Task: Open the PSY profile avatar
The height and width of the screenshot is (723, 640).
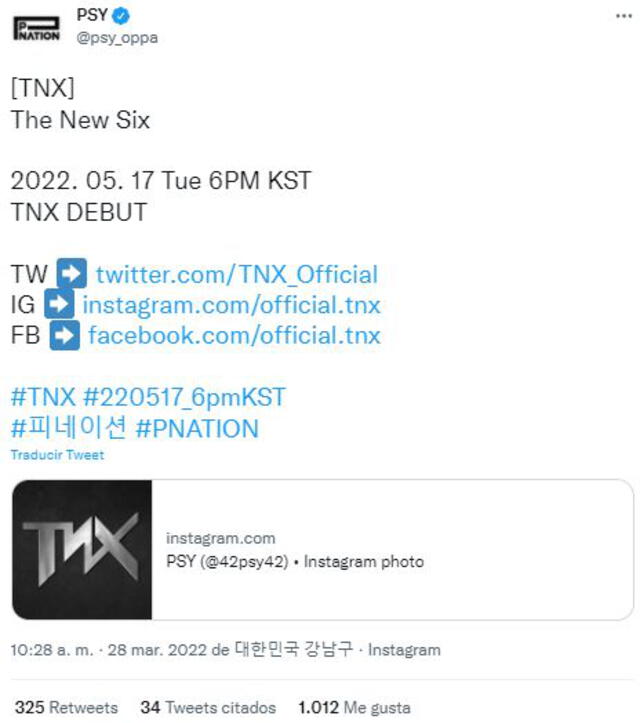Action: [x=37, y=25]
